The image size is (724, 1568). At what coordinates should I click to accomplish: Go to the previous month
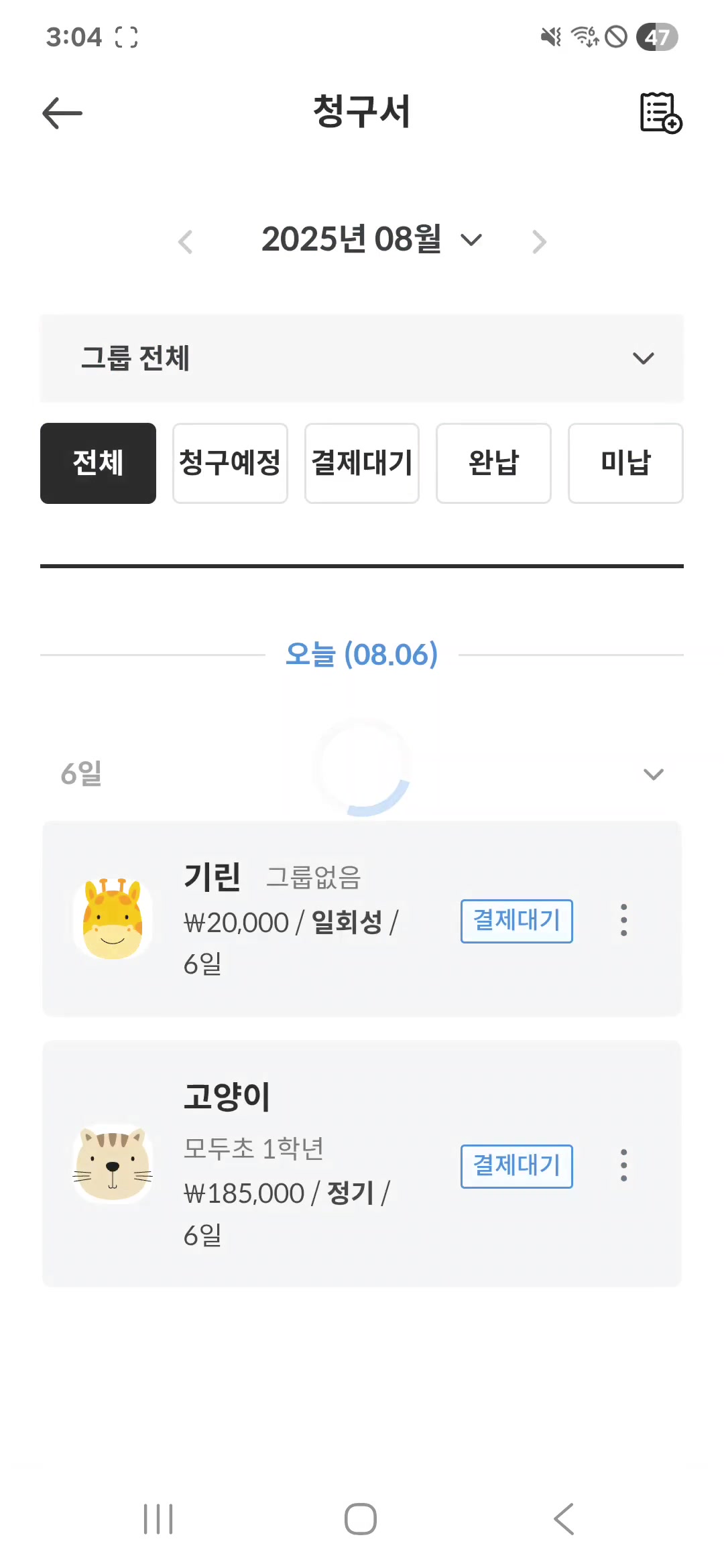coord(186,241)
